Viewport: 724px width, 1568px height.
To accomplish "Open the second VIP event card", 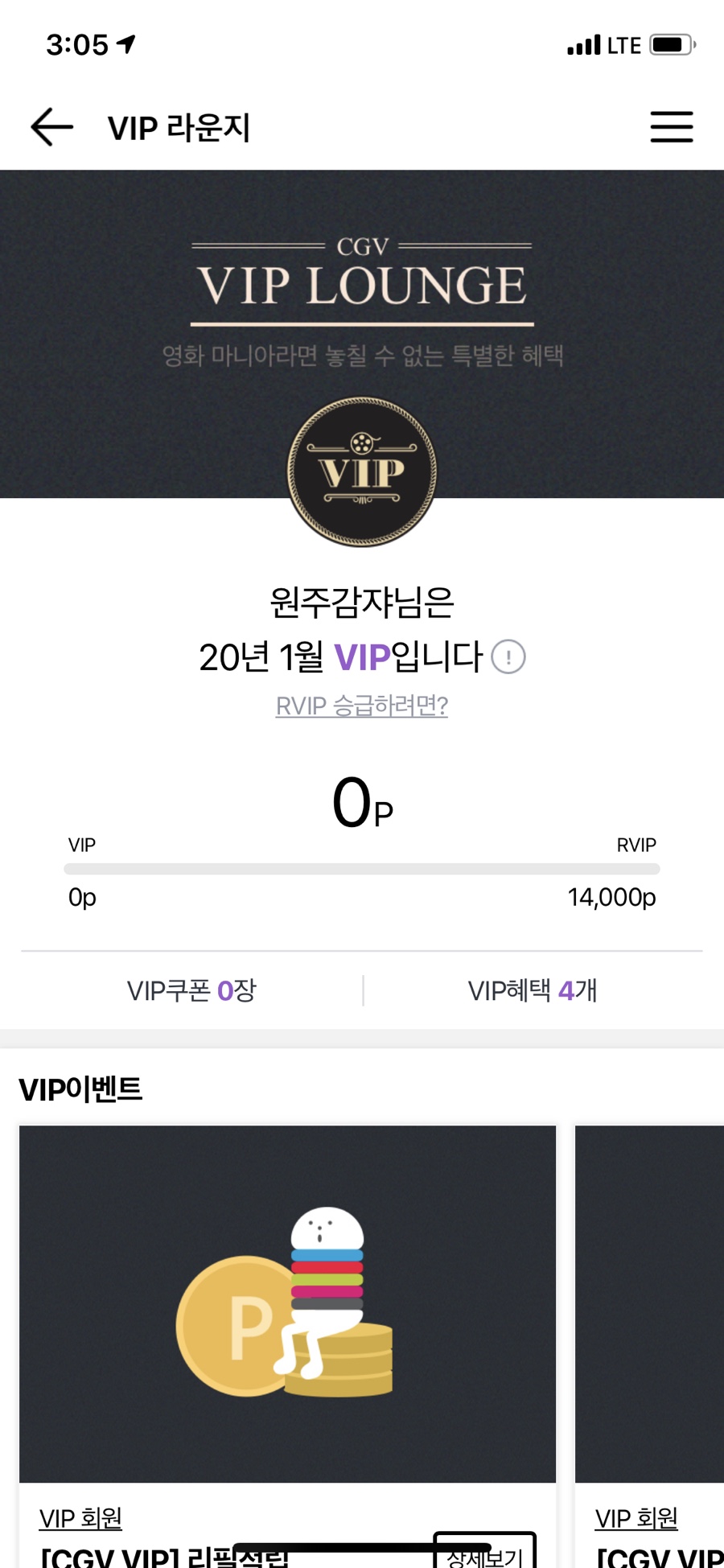I will 650,1303.
